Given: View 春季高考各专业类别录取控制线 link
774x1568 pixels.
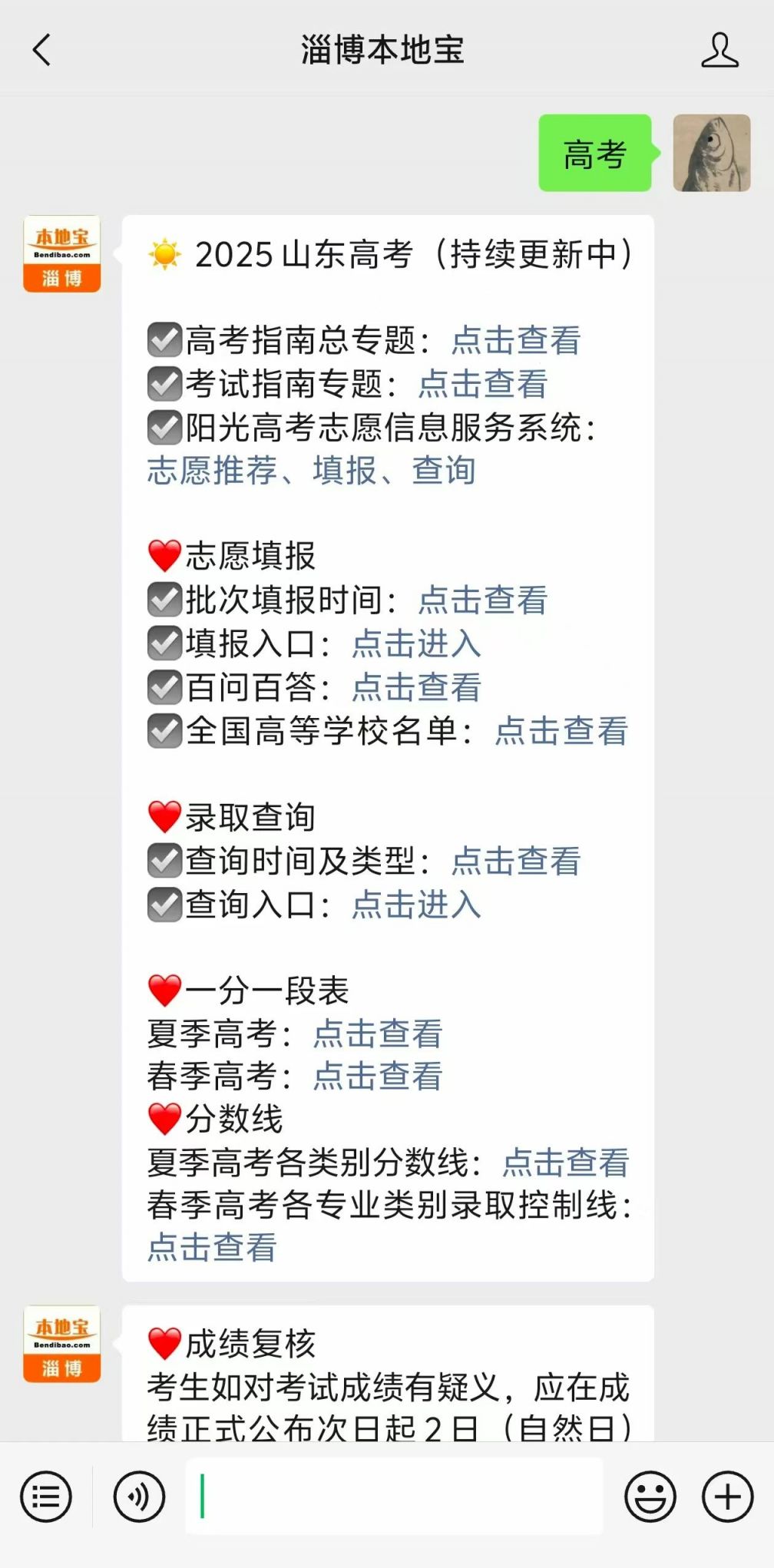Looking at the screenshot, I should pos(212,1247).
